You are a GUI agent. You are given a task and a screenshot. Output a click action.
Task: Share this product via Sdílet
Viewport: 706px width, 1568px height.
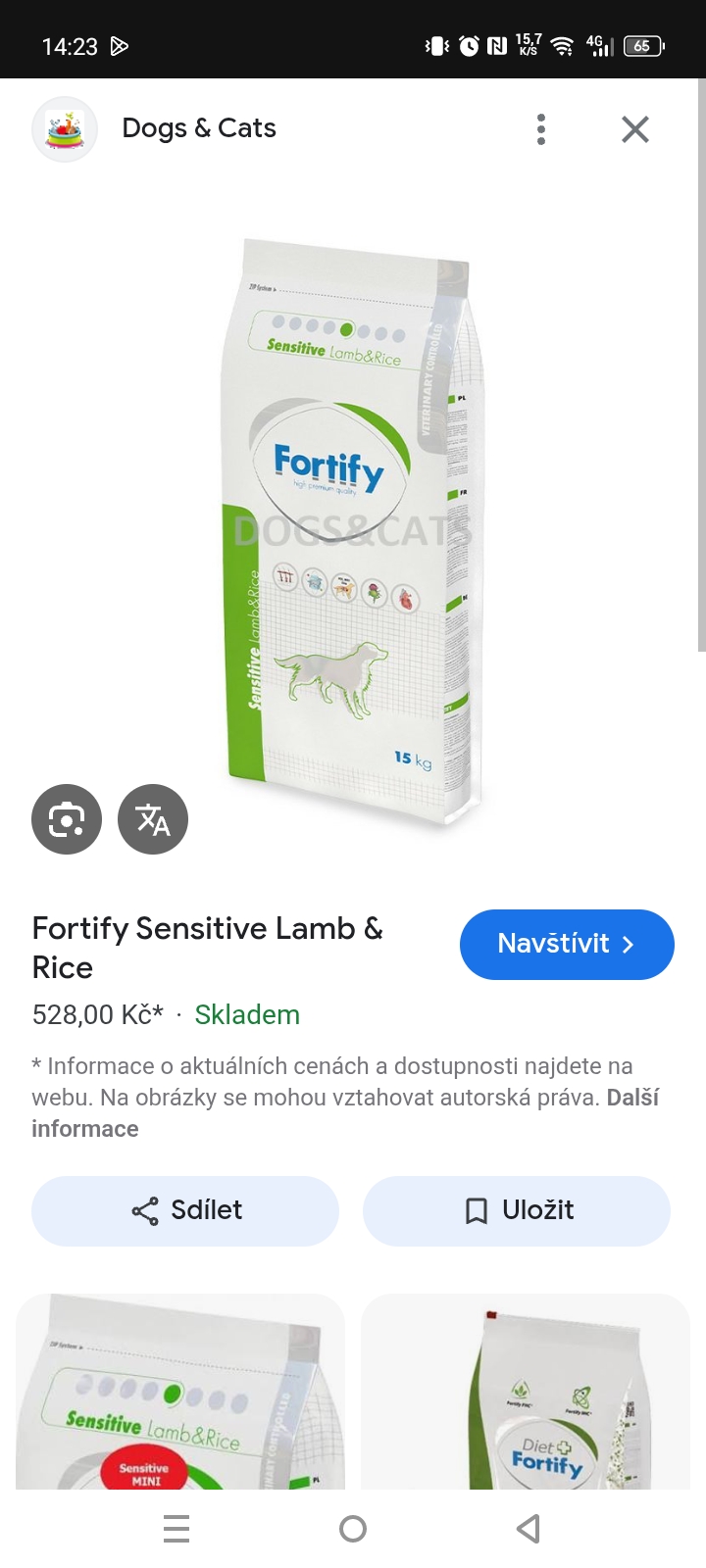pos(185,1211)
